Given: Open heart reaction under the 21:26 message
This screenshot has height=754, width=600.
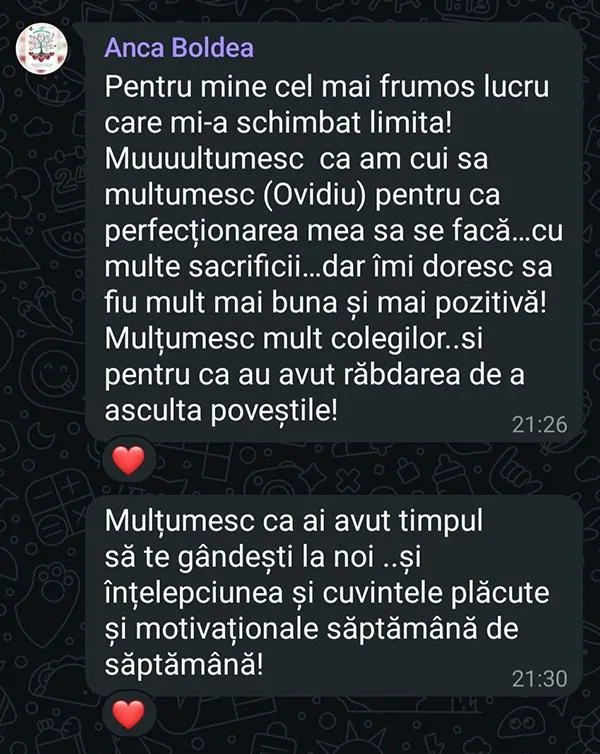Looking at the screenshot, I should tap(128, 460).
